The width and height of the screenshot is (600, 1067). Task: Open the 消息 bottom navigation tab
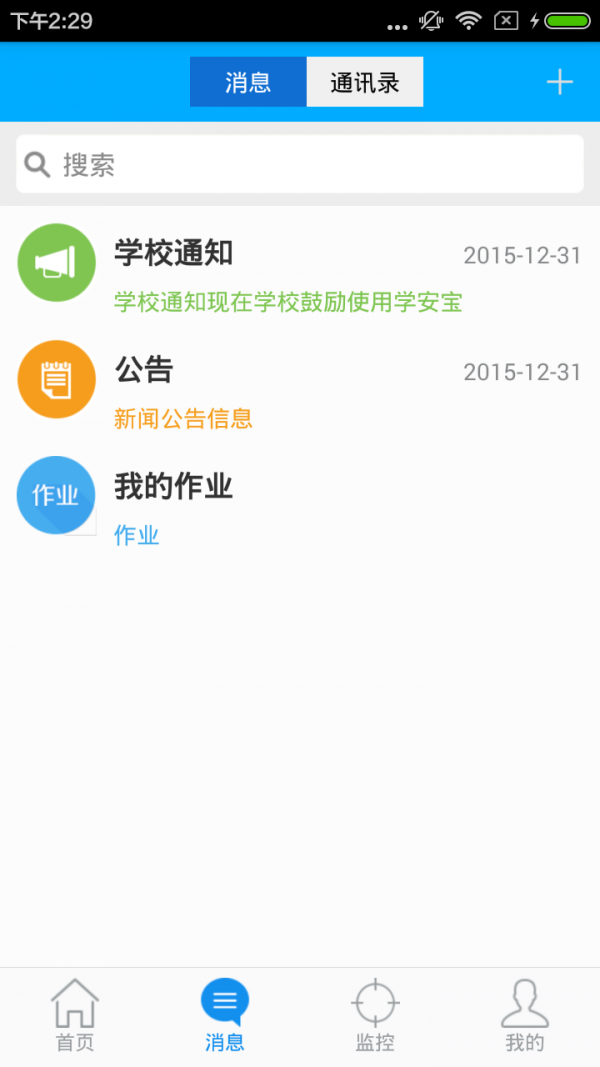point(225,1017)
